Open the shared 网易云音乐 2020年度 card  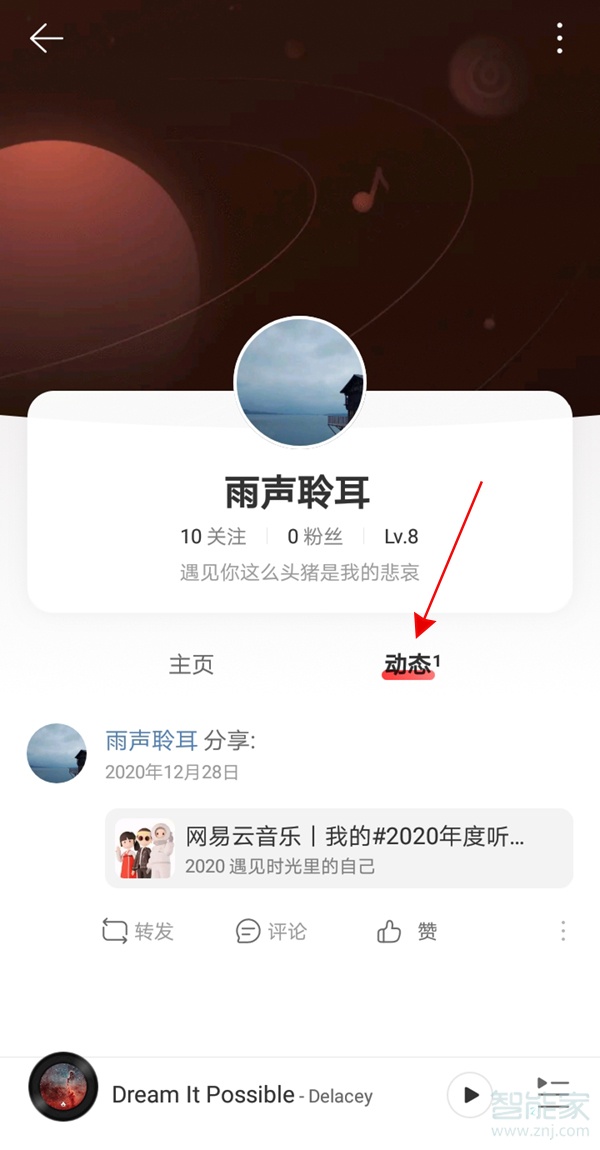coord(339,848)
